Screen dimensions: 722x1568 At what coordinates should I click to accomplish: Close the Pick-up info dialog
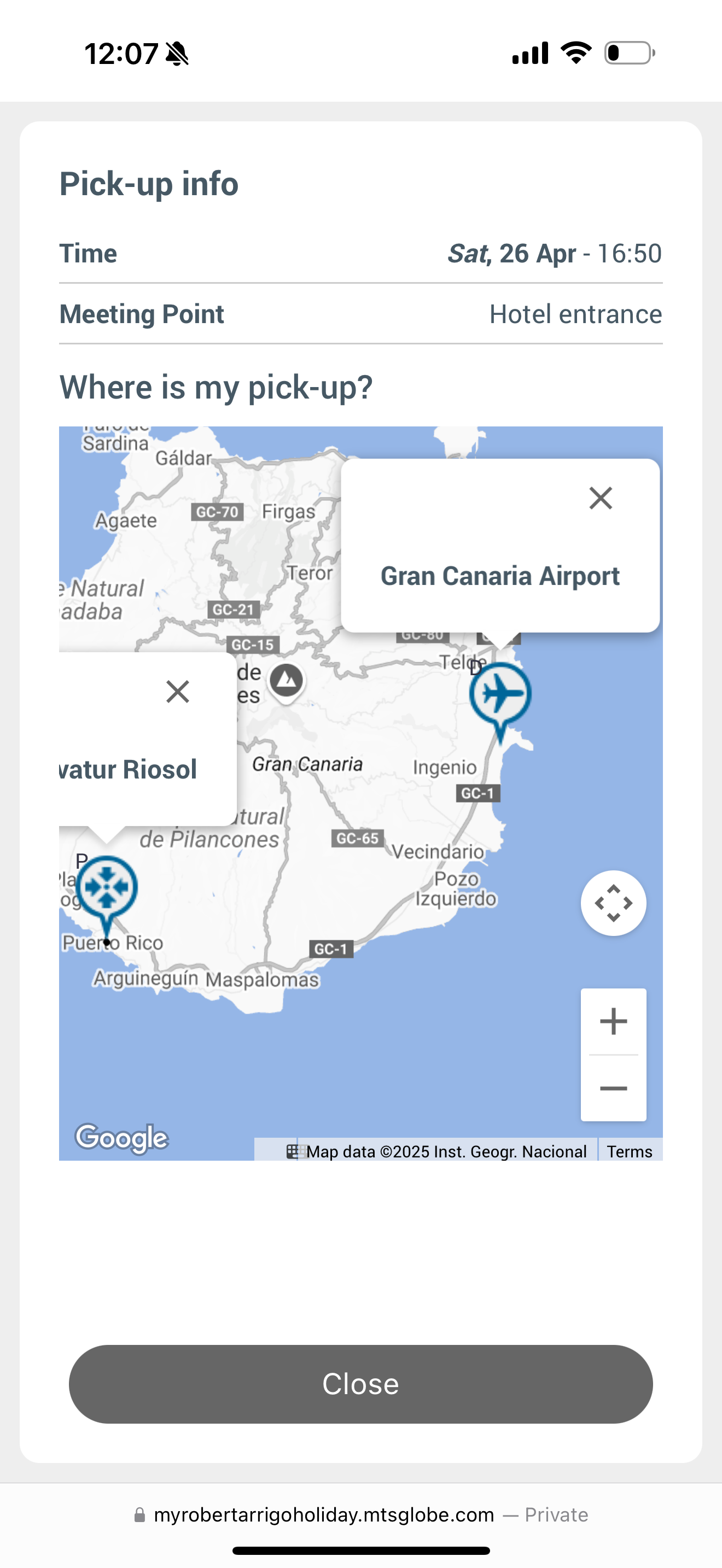(360, 1384)
